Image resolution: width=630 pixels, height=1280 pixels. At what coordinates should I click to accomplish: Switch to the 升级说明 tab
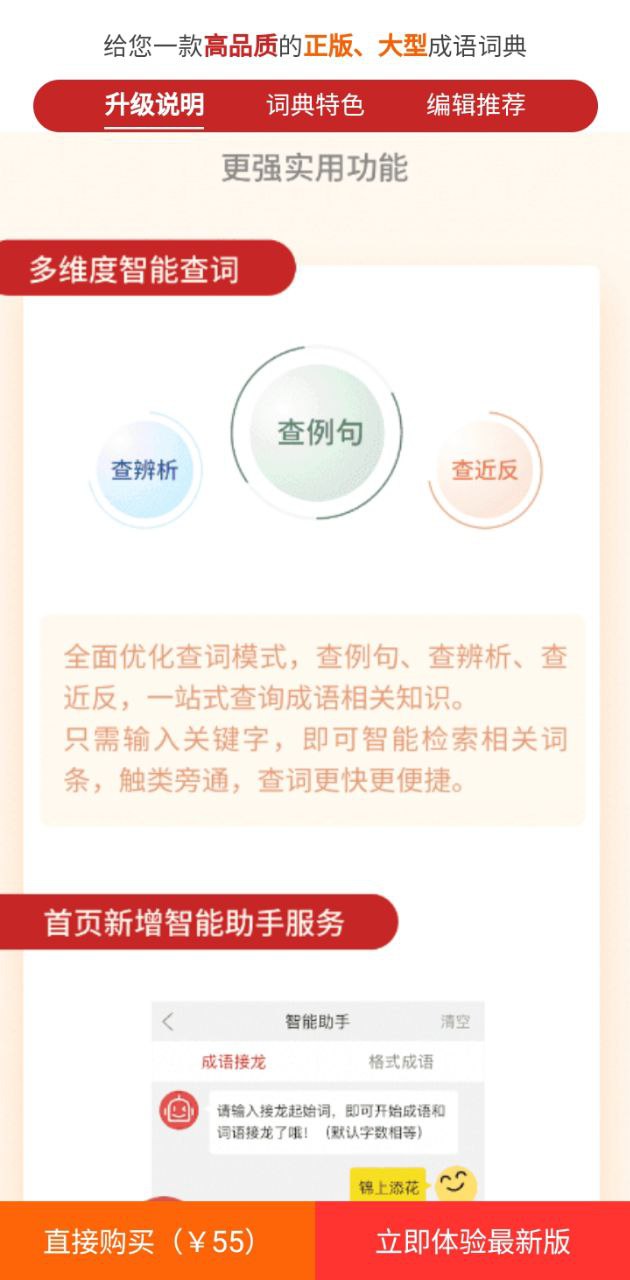[154, 105]
